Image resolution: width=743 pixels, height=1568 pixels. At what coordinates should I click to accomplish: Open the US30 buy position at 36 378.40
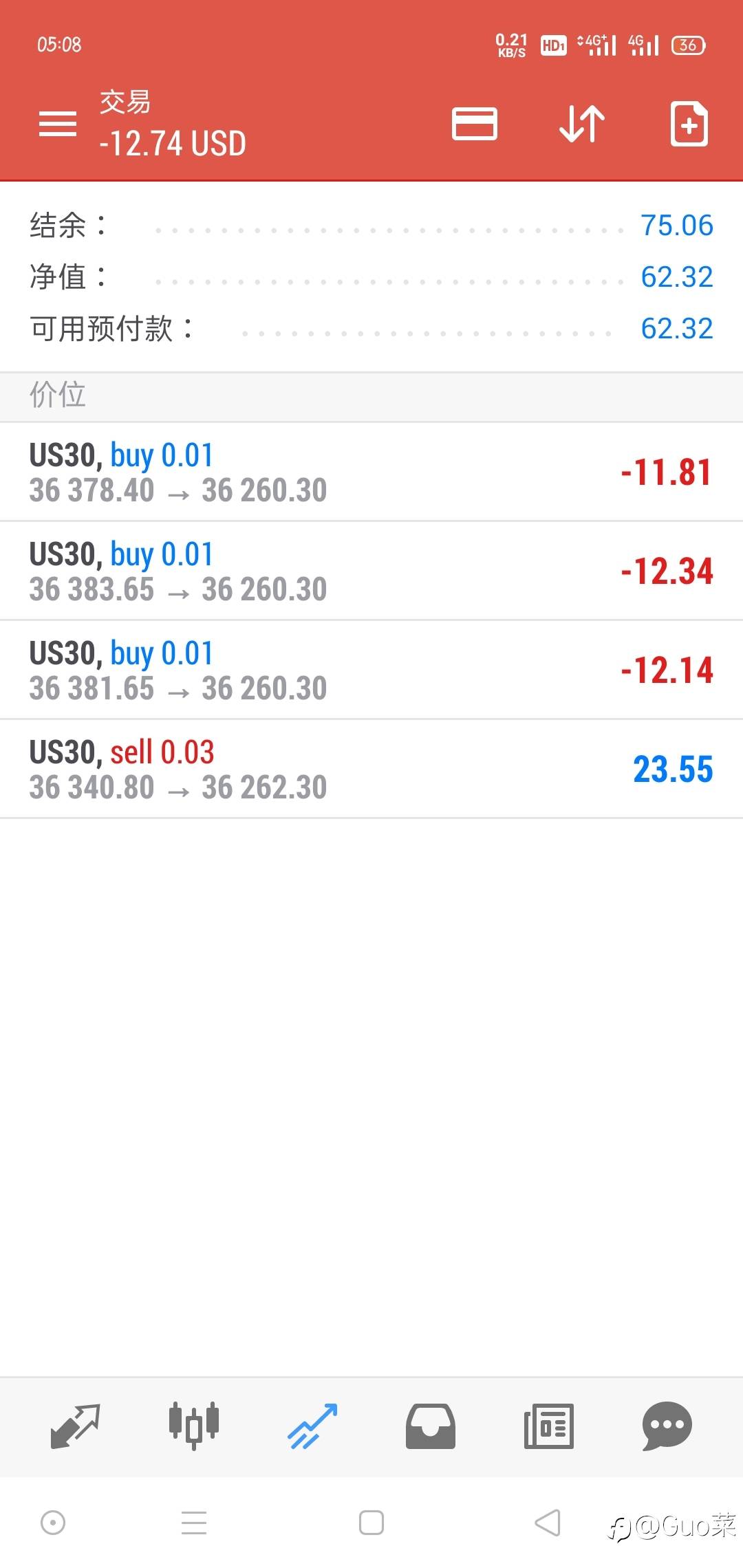tap(371, 472)
